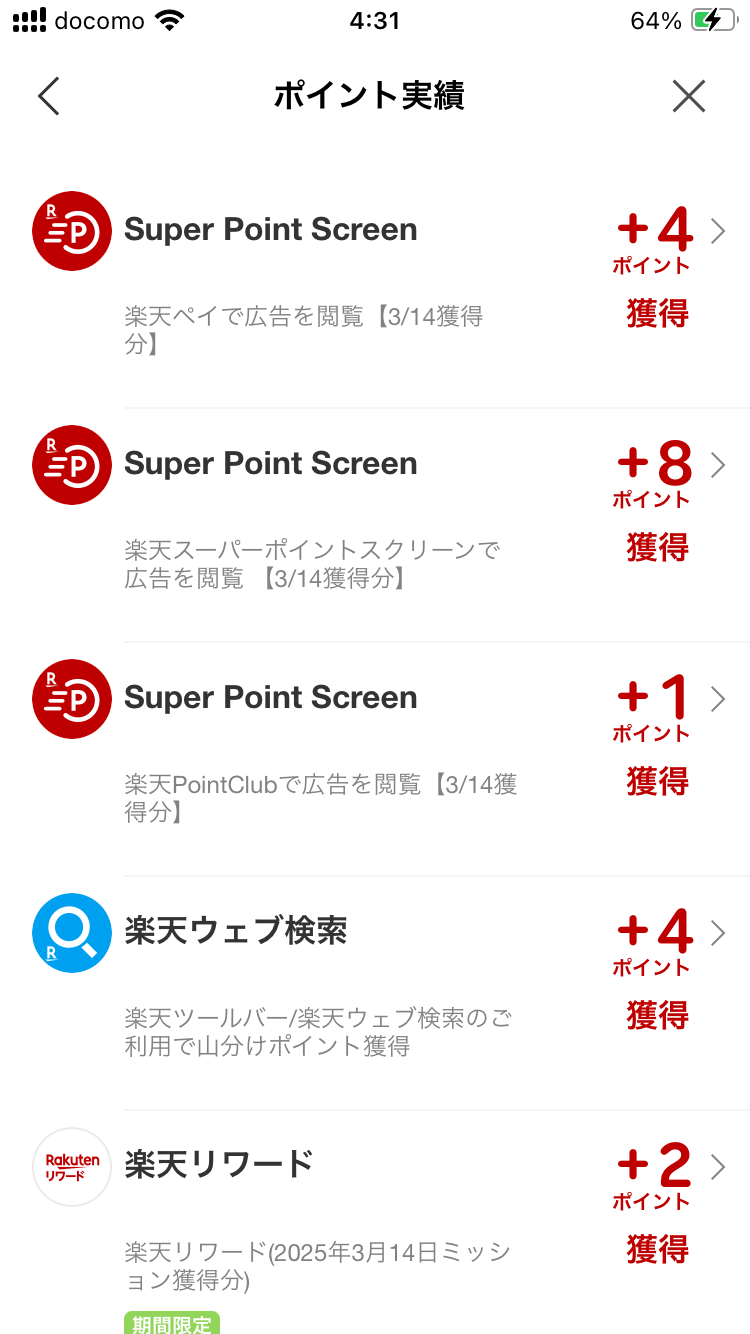Image resolution: width=750 pixels, height=1334 pixels.
Task: Open the 楽天ウェブ検索 points entry
Action: coord(375,993)
